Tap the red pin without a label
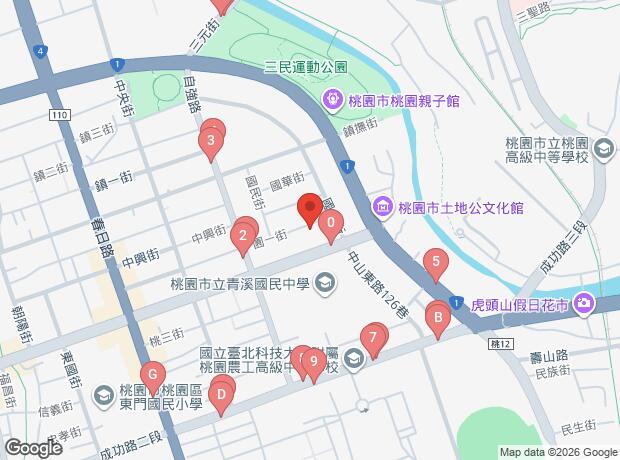 [310, 208]
